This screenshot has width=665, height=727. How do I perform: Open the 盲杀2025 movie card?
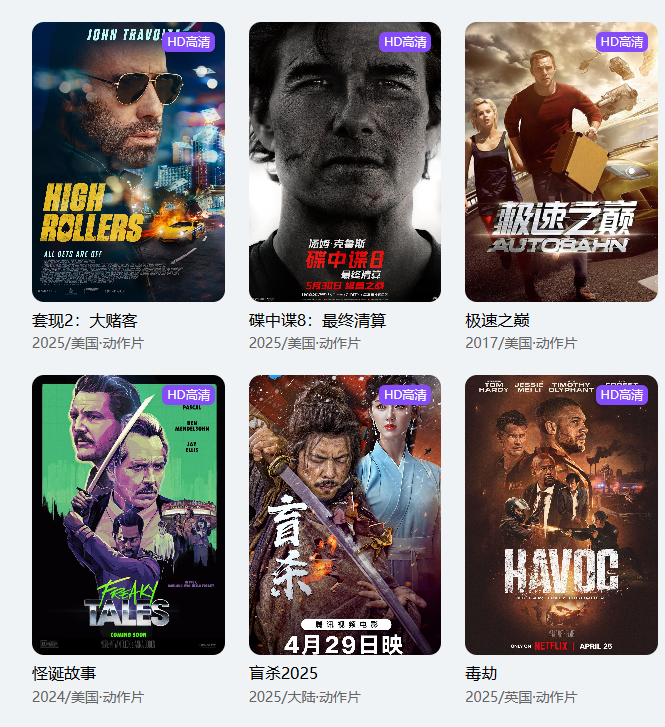click(344, 515)
